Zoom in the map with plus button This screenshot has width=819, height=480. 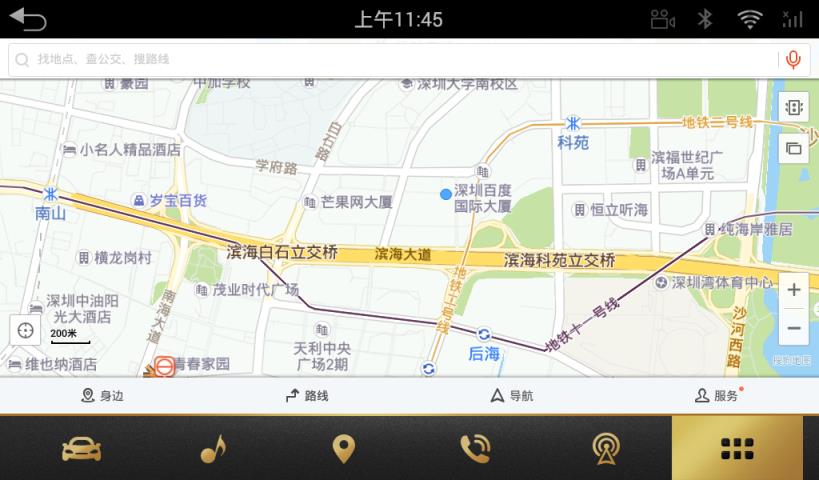click(x=794, y=291)
